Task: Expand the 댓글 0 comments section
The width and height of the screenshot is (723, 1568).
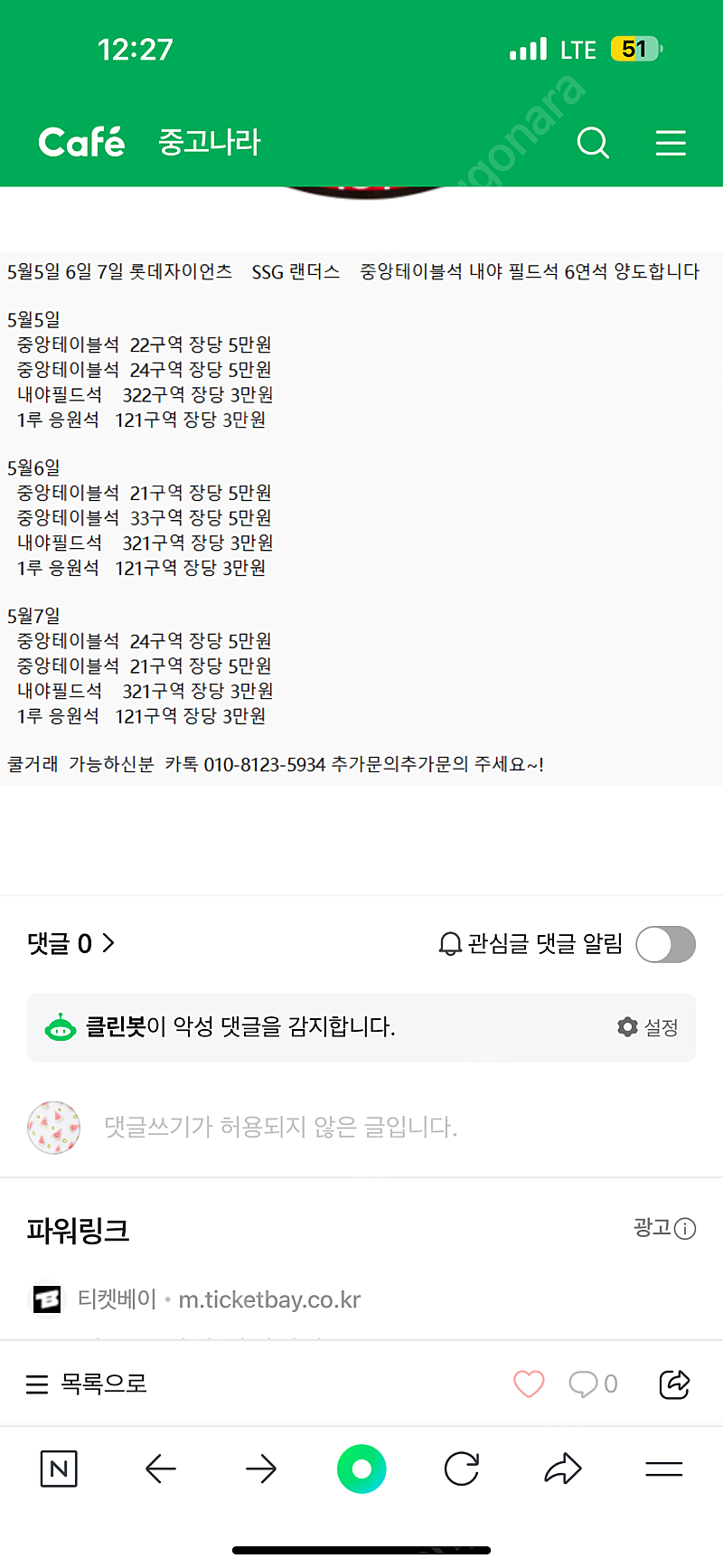Action: pos(71,943)
